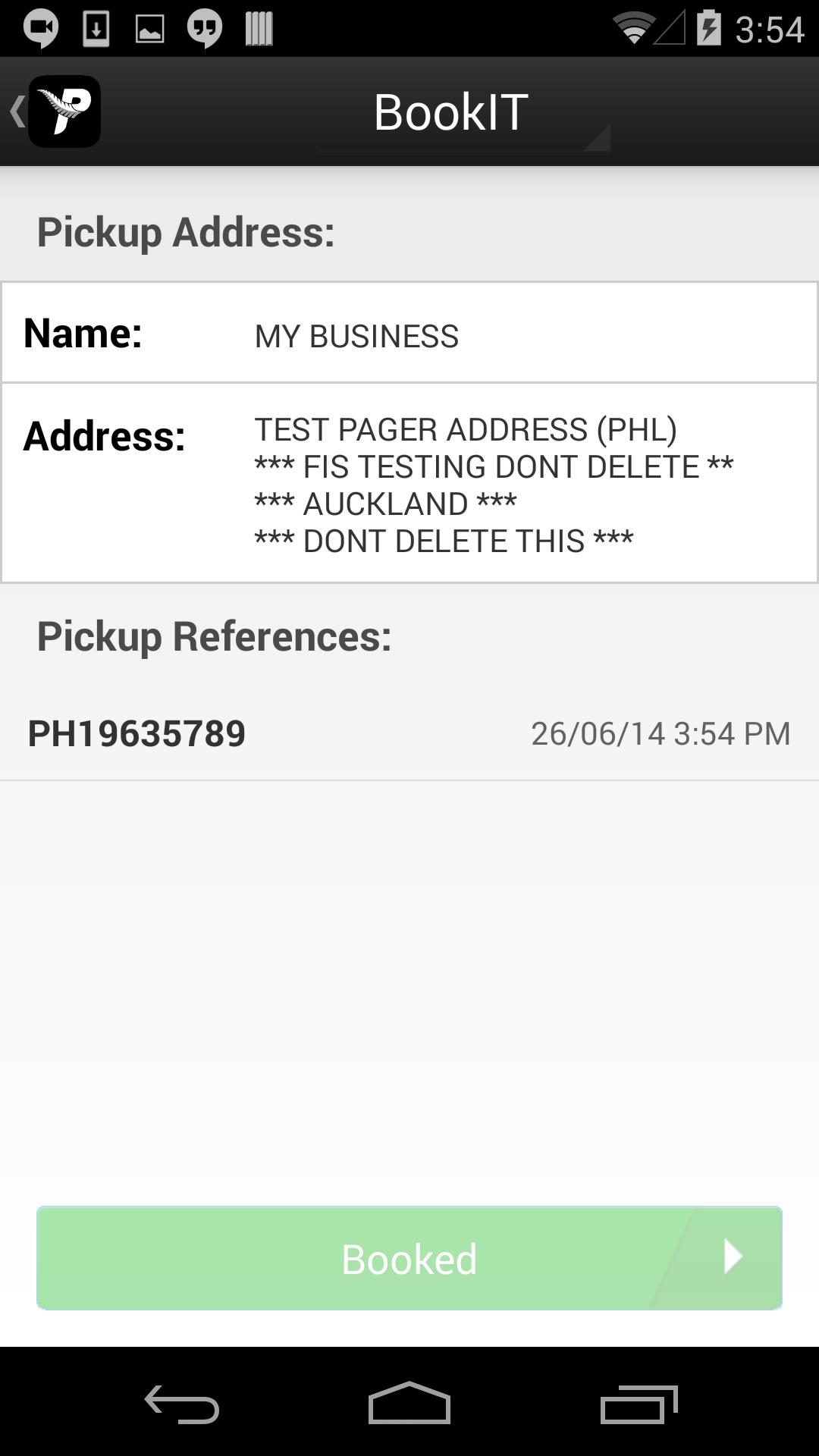Go to the home screen

click(x=409, y=1404)
